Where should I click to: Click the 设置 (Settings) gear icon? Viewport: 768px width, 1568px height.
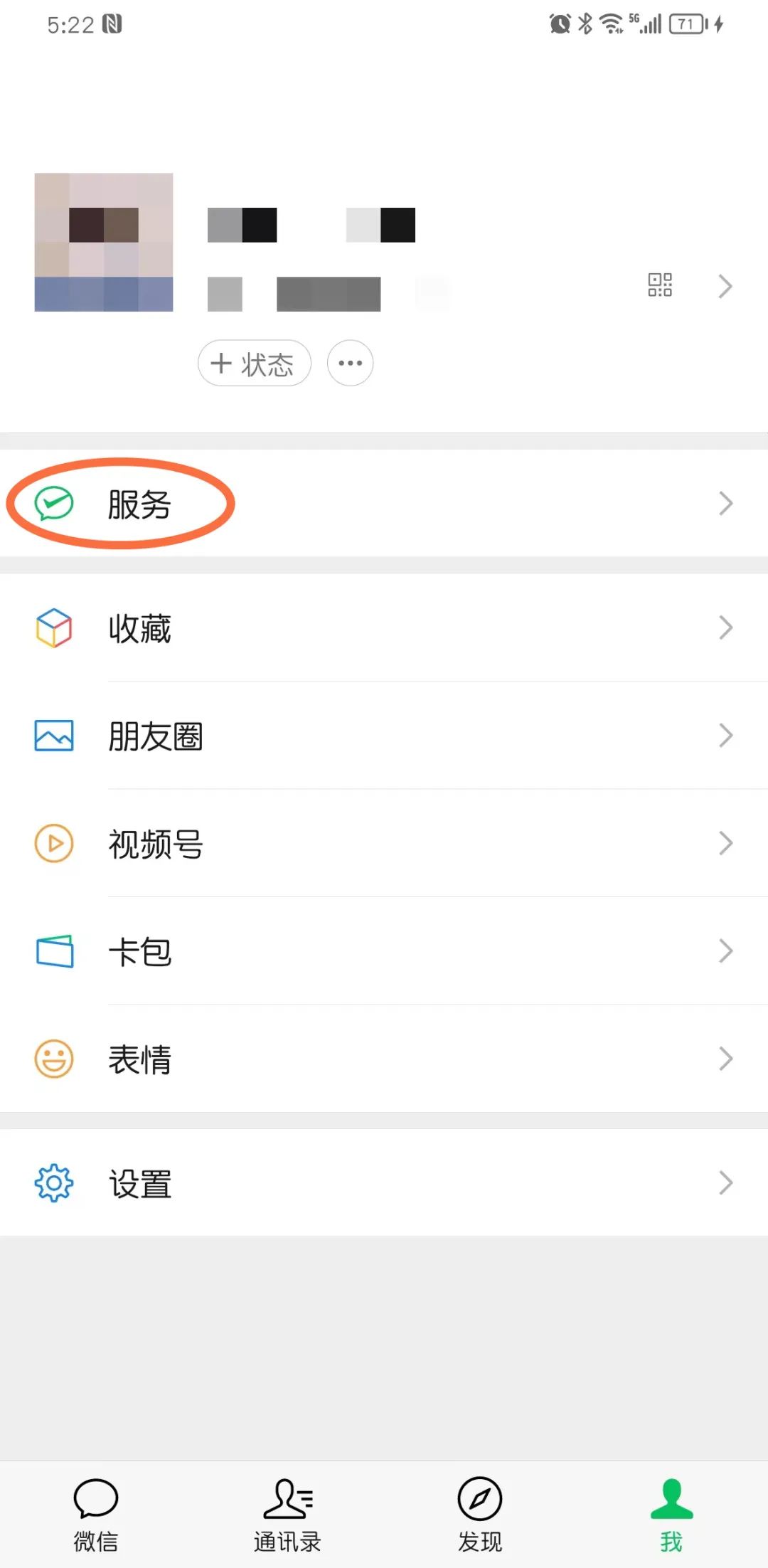(x=53, y=1182)
